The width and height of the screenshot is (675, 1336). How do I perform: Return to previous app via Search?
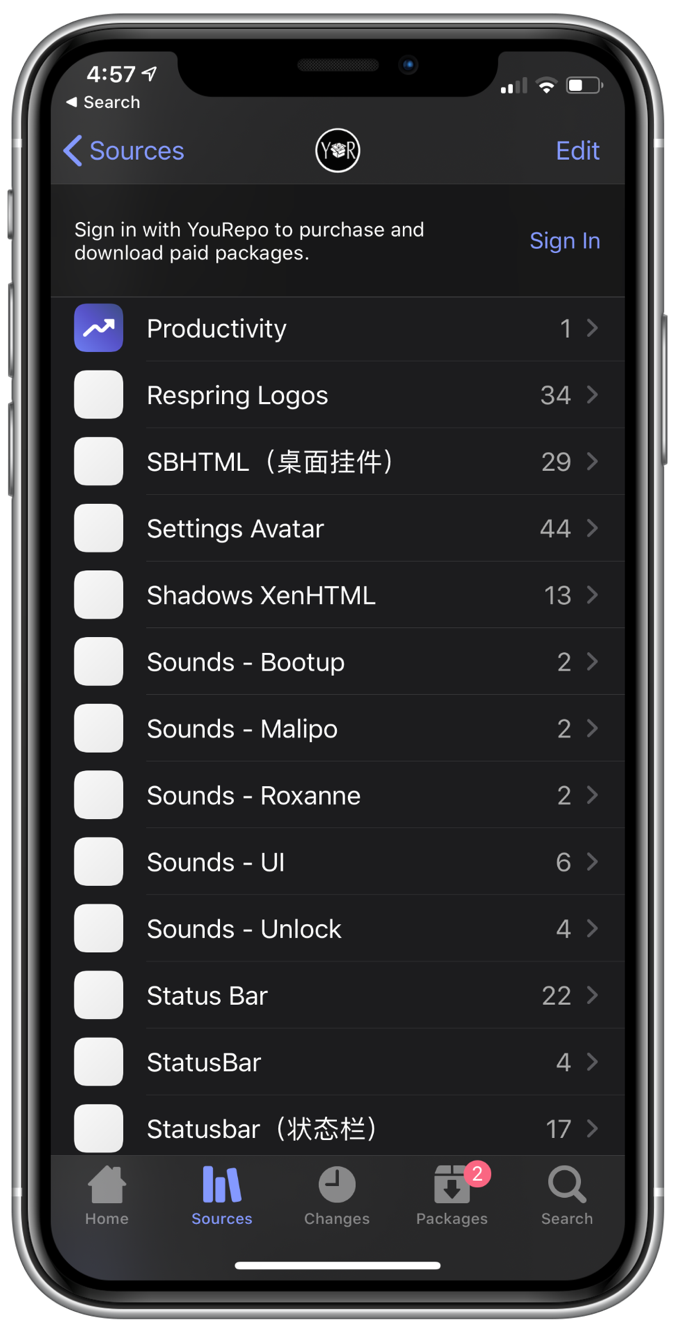click(103, 102)
